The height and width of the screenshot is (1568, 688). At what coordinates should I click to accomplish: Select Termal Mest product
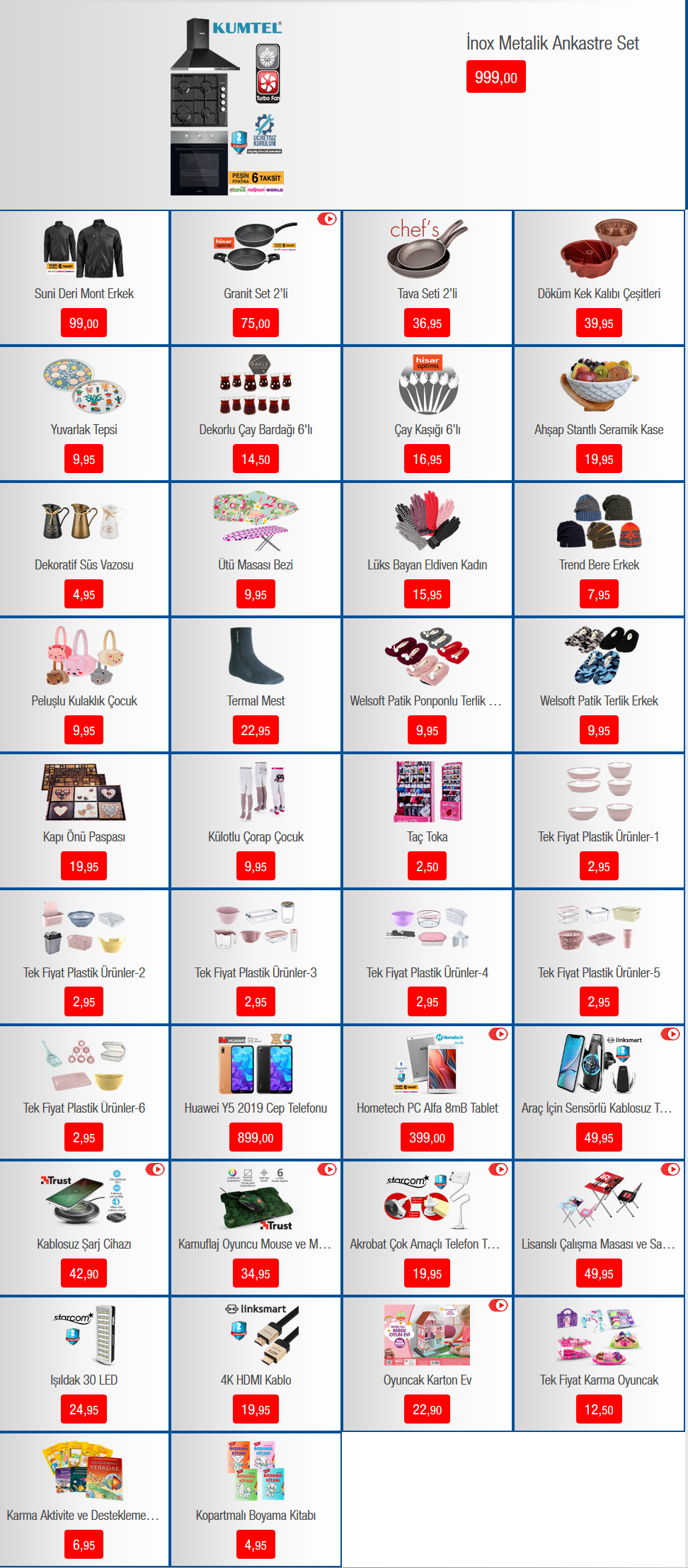coord(256,685)
